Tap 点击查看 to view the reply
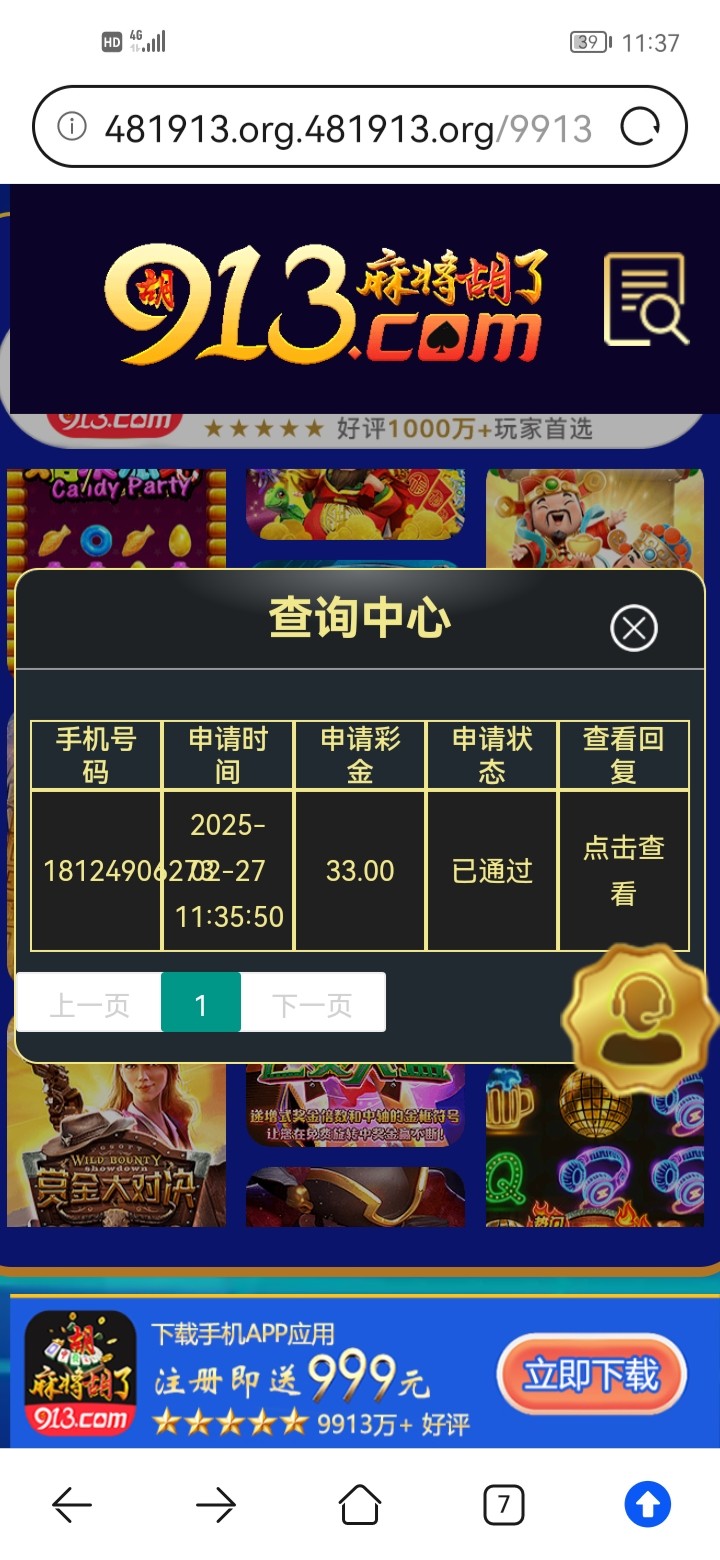 tap(623, 870)
